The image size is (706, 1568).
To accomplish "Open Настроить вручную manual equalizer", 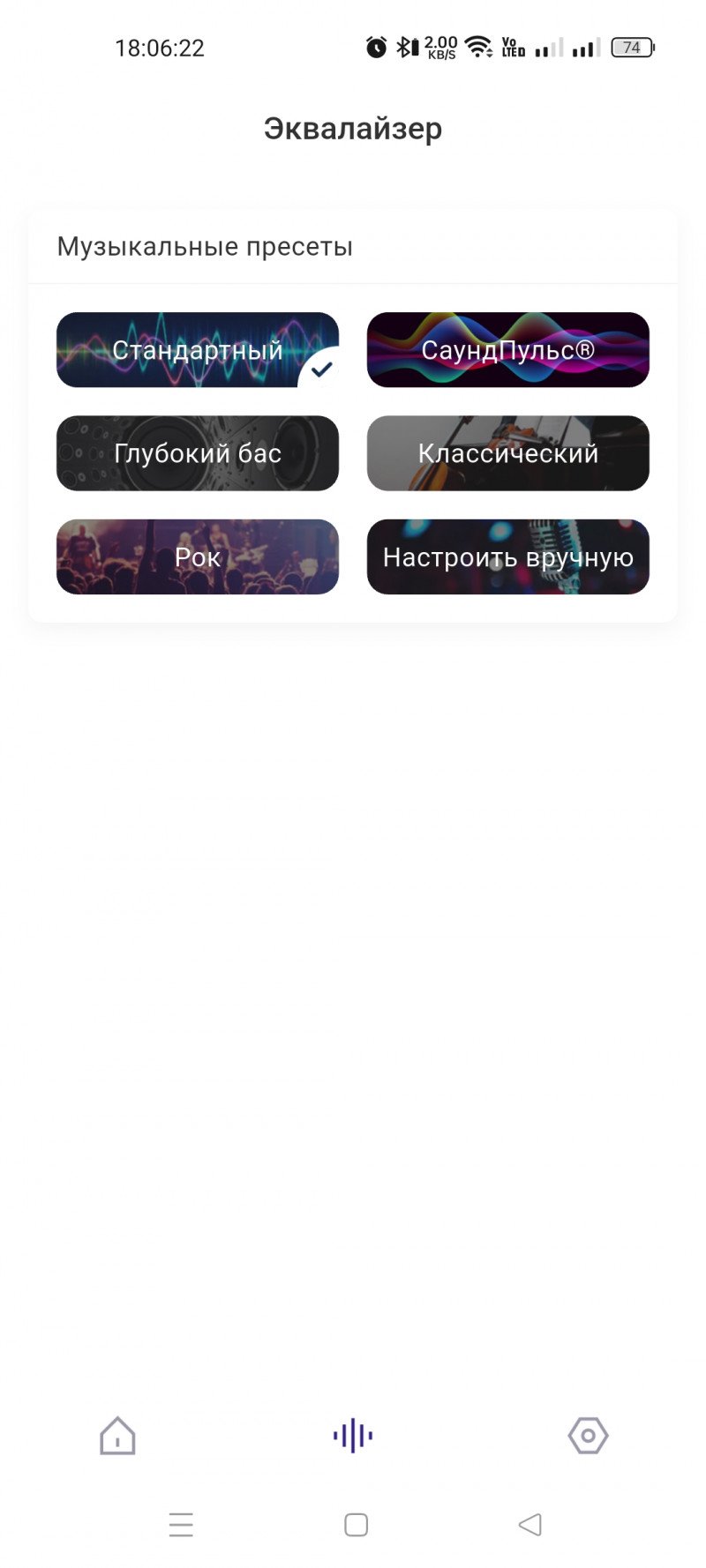I will 507,556.
